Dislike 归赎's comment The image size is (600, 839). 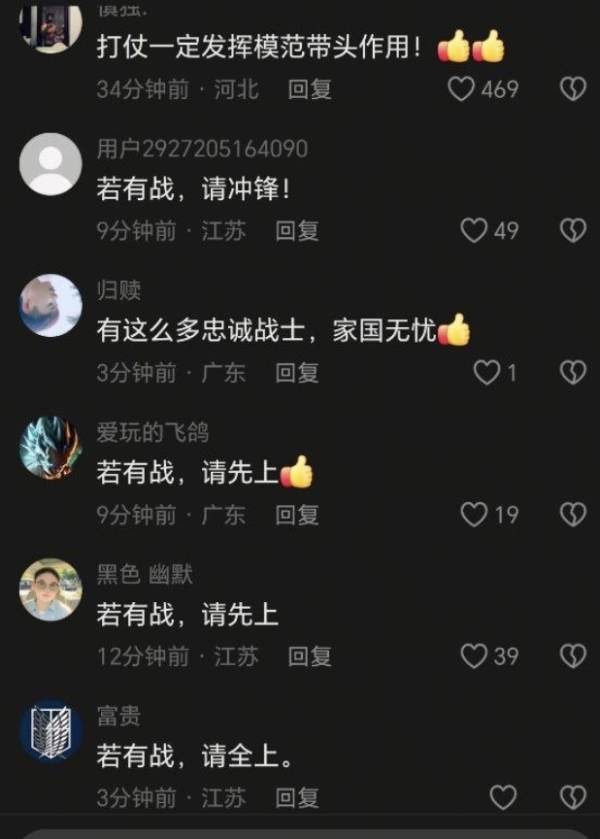pos(572,373)
